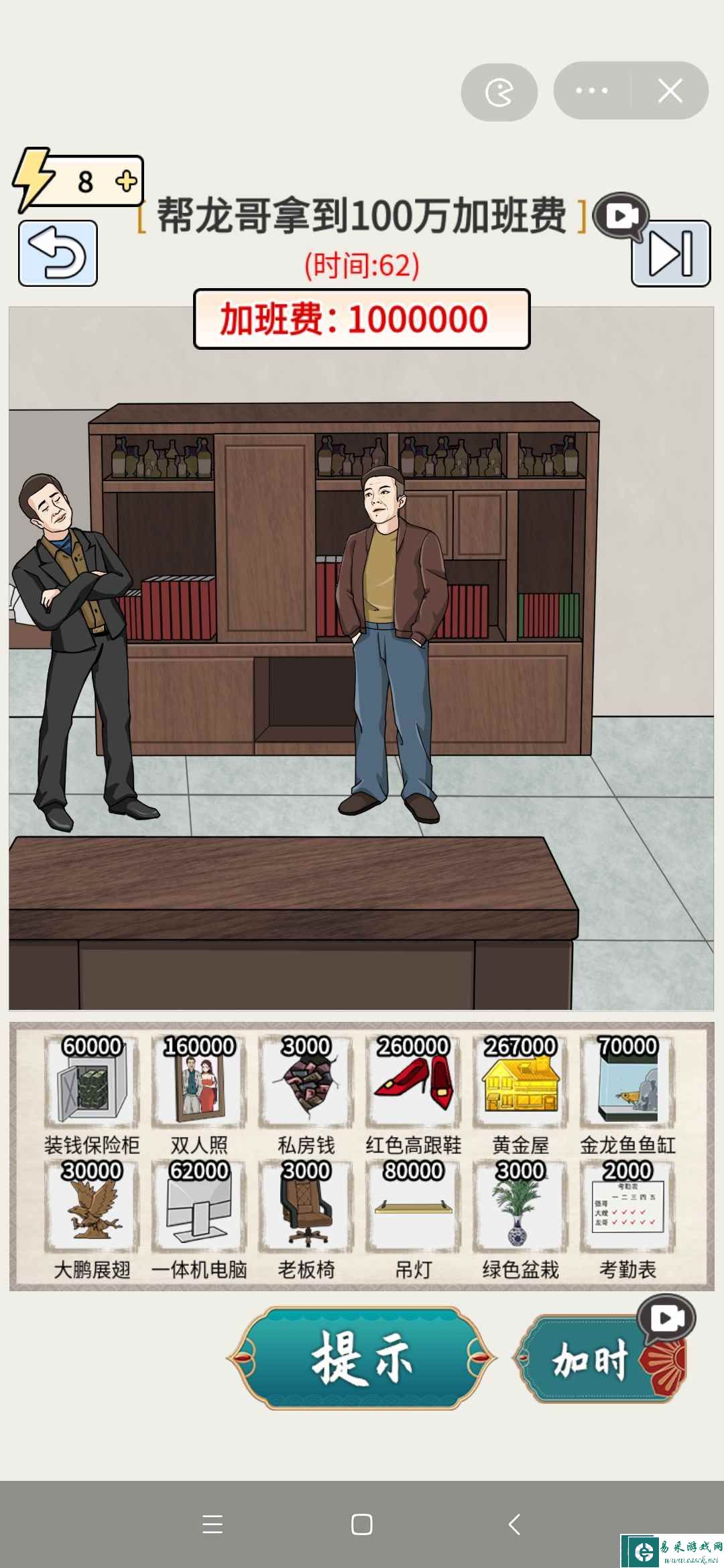Tap 加时 to add time
Viewport: 724px width, 1568px height.
[590, 1360]
